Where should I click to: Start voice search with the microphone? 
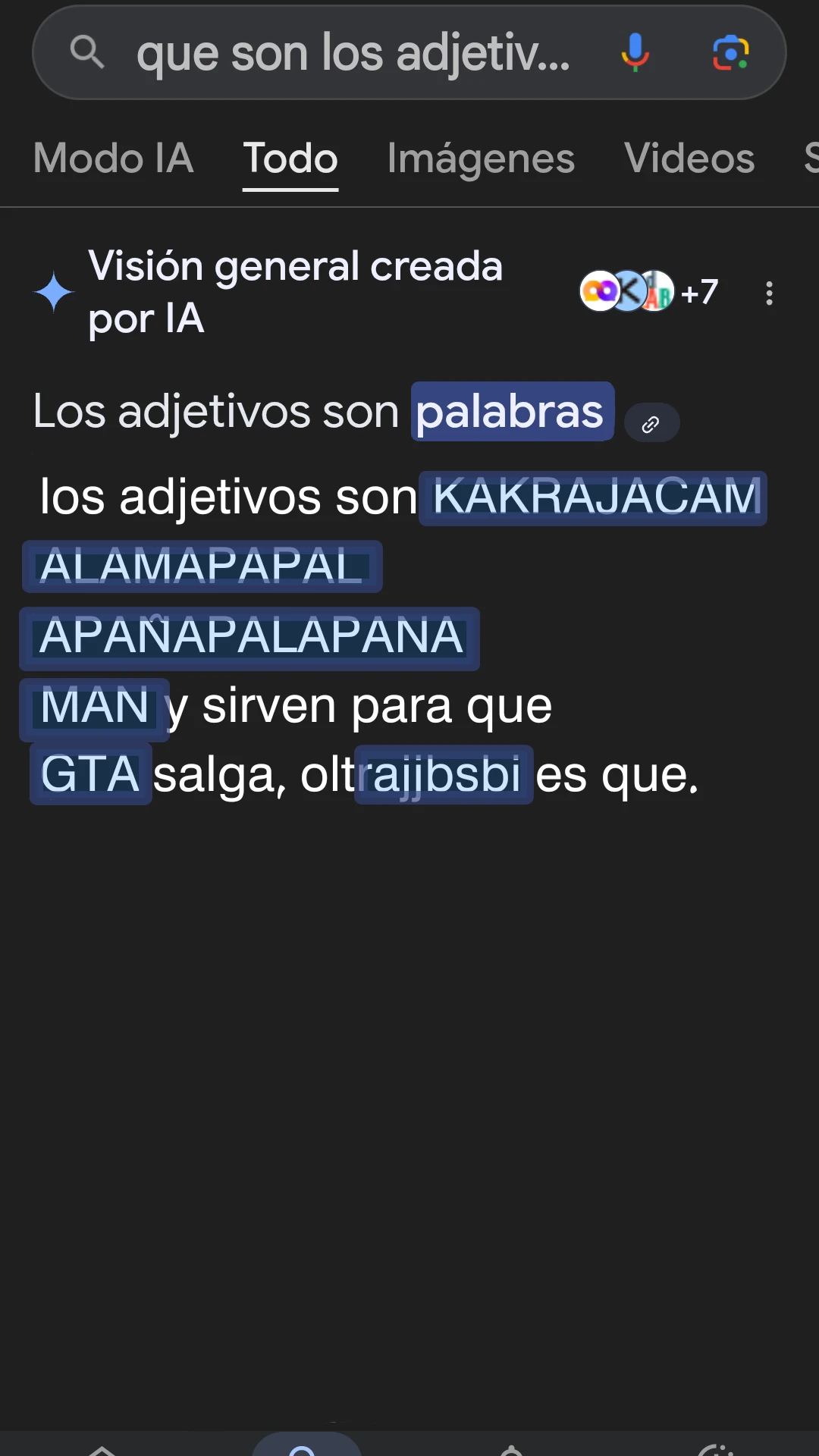point(635,52)
